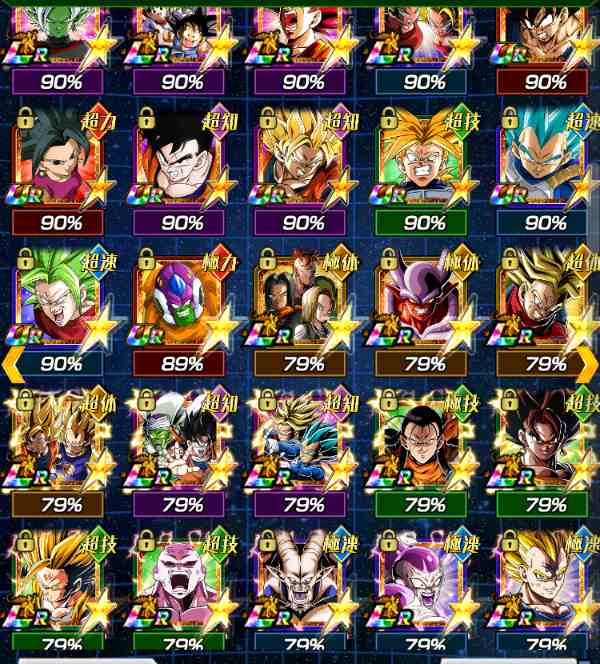Open the androids group 極体 card at 79%
Viewport: 600px width, 664px height.
(x=300, y=300)
